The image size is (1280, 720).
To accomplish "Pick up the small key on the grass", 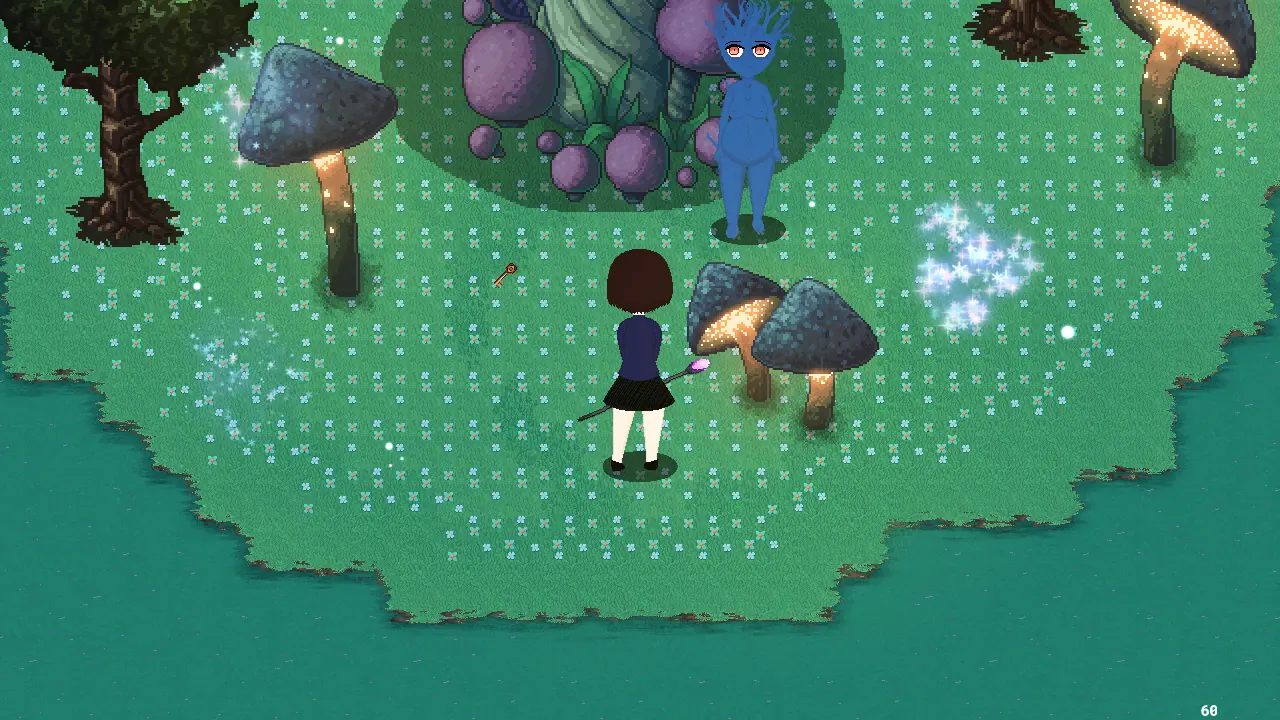I will tap(505, 275).
